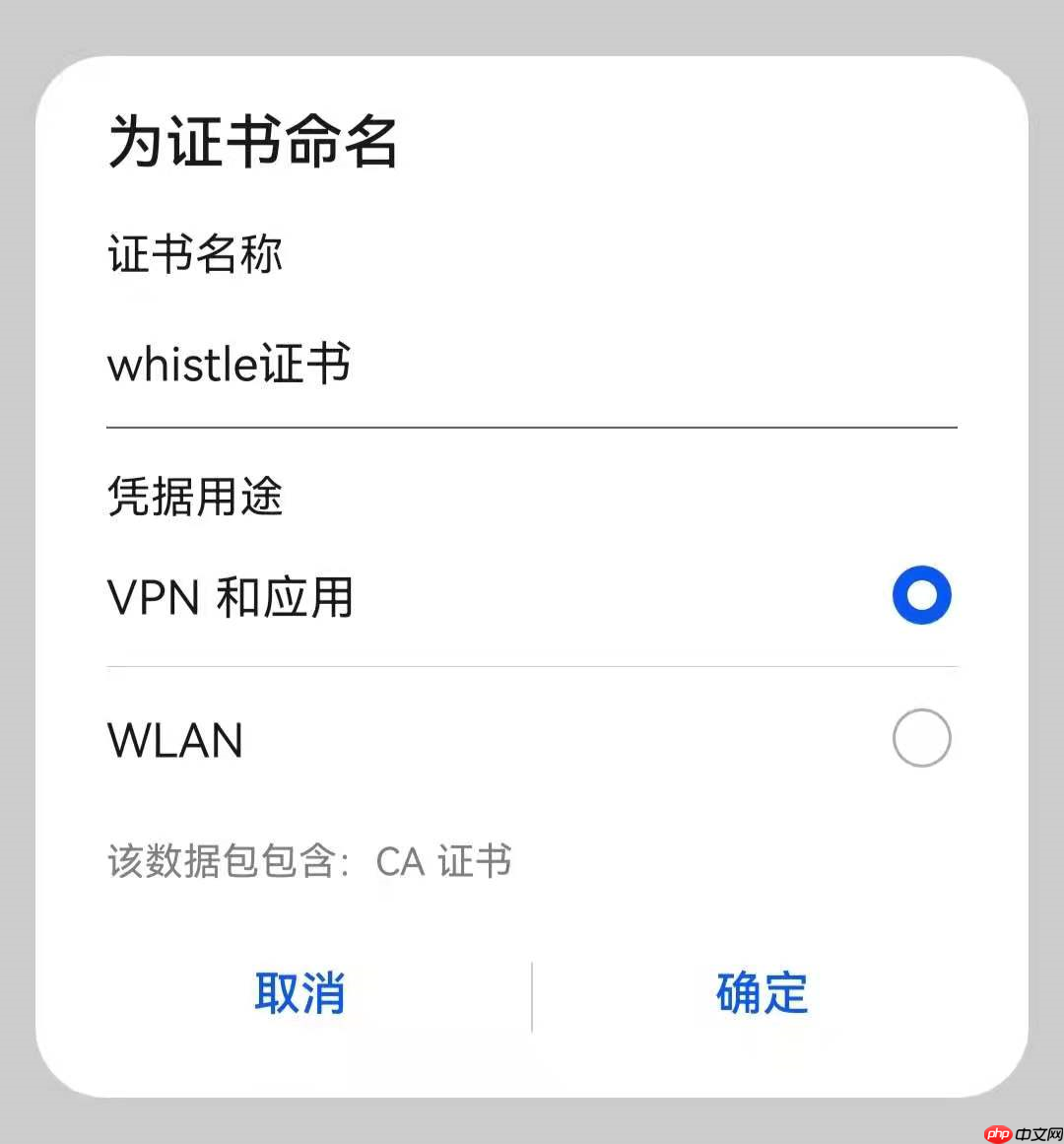Click the 凭据用途 section label
This screenshot has height=1144, width=1064.
[194, 500]
